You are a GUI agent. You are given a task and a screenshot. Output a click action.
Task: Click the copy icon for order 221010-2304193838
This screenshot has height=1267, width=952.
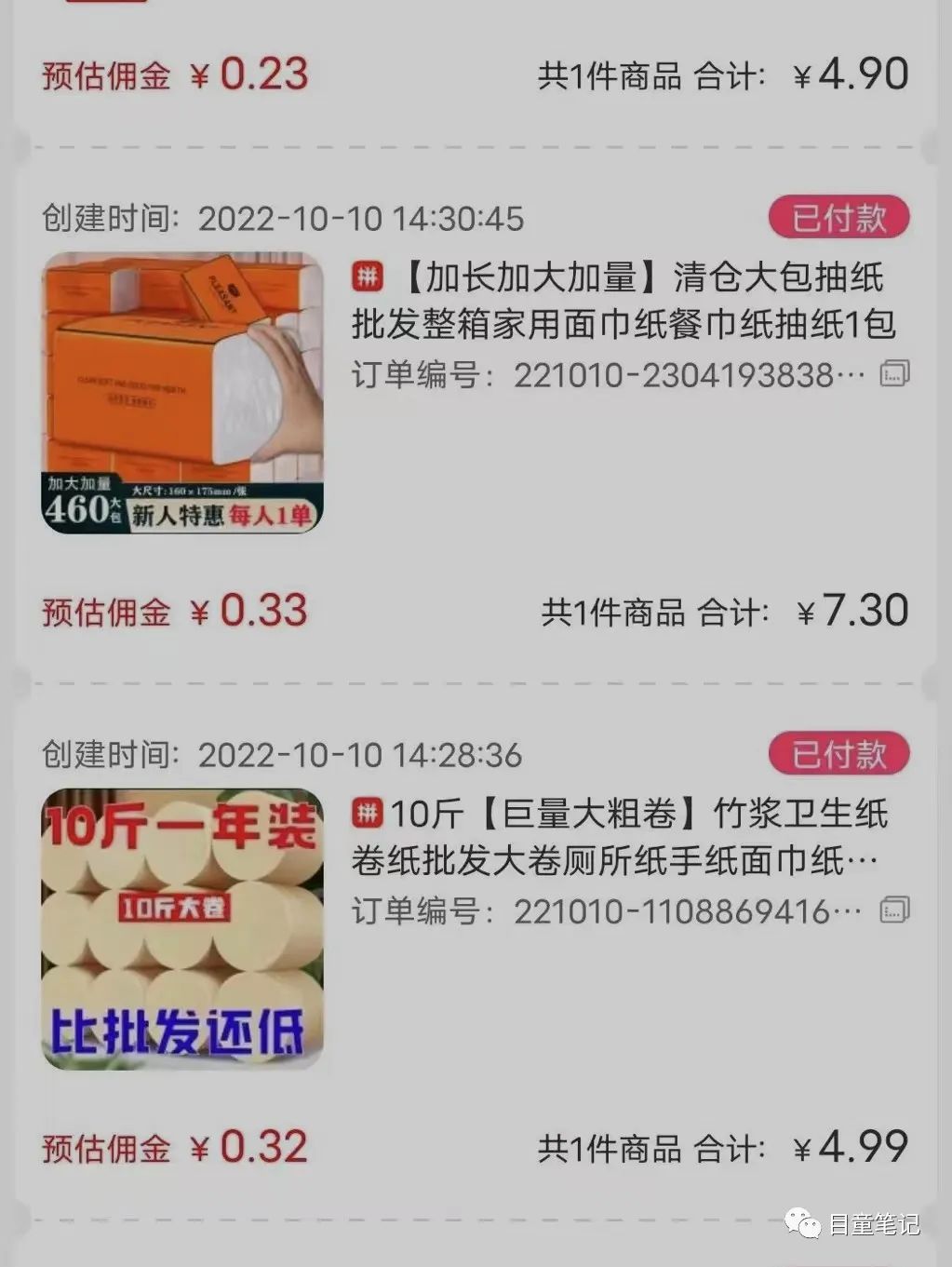click(892, 376)
